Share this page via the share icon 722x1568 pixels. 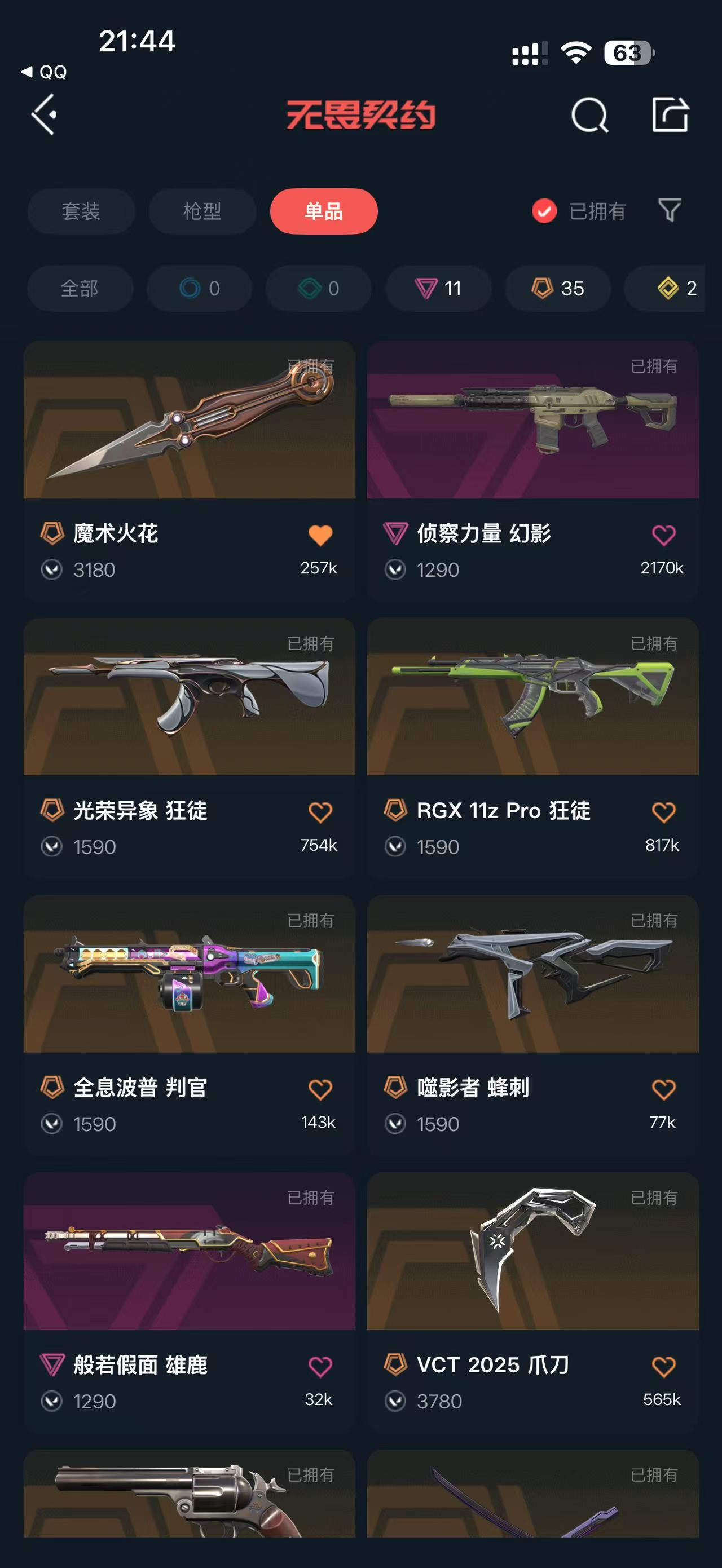click(670, 114)
